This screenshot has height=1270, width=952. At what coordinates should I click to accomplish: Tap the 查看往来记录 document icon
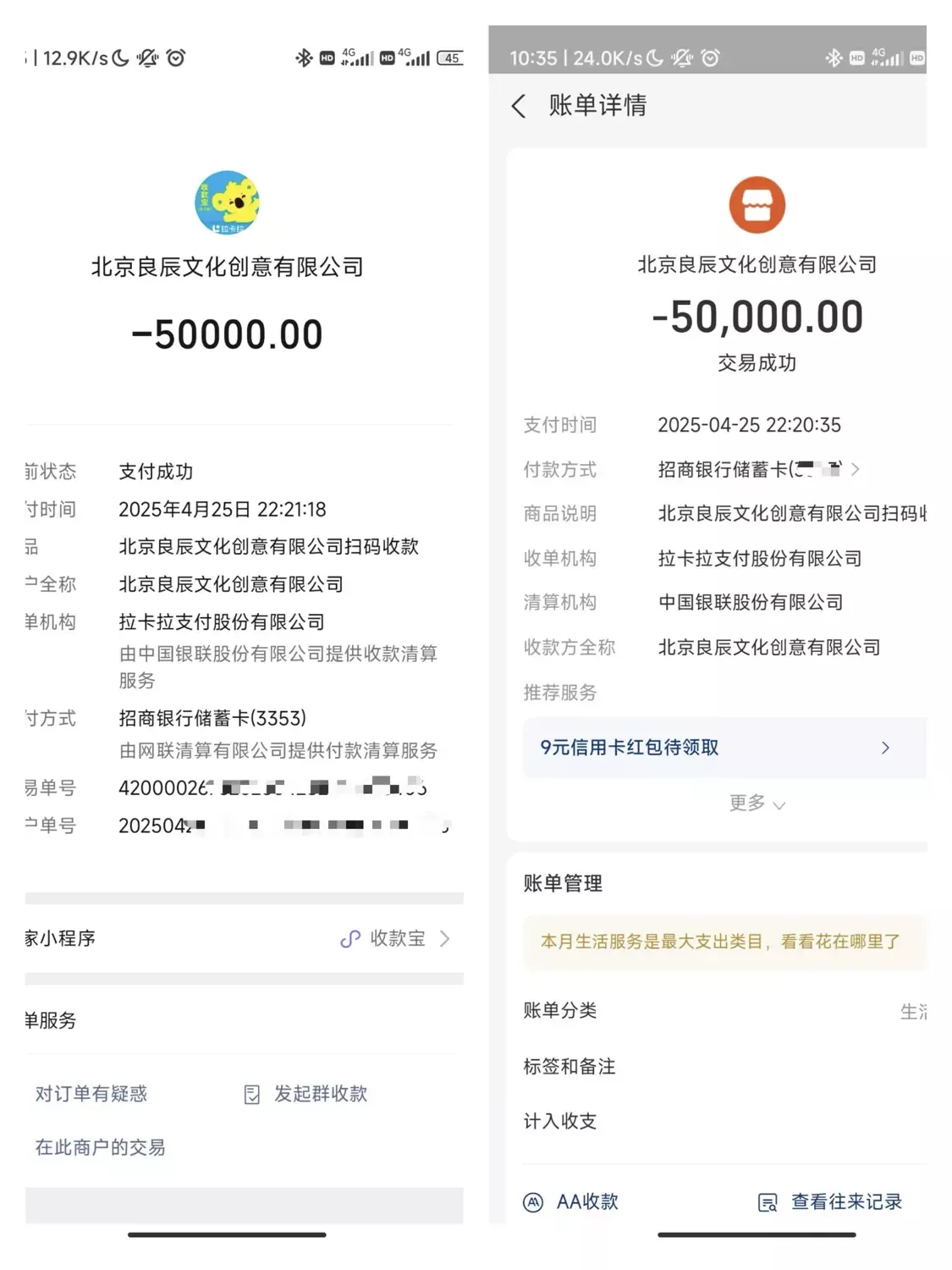[x=766, y=1201]
